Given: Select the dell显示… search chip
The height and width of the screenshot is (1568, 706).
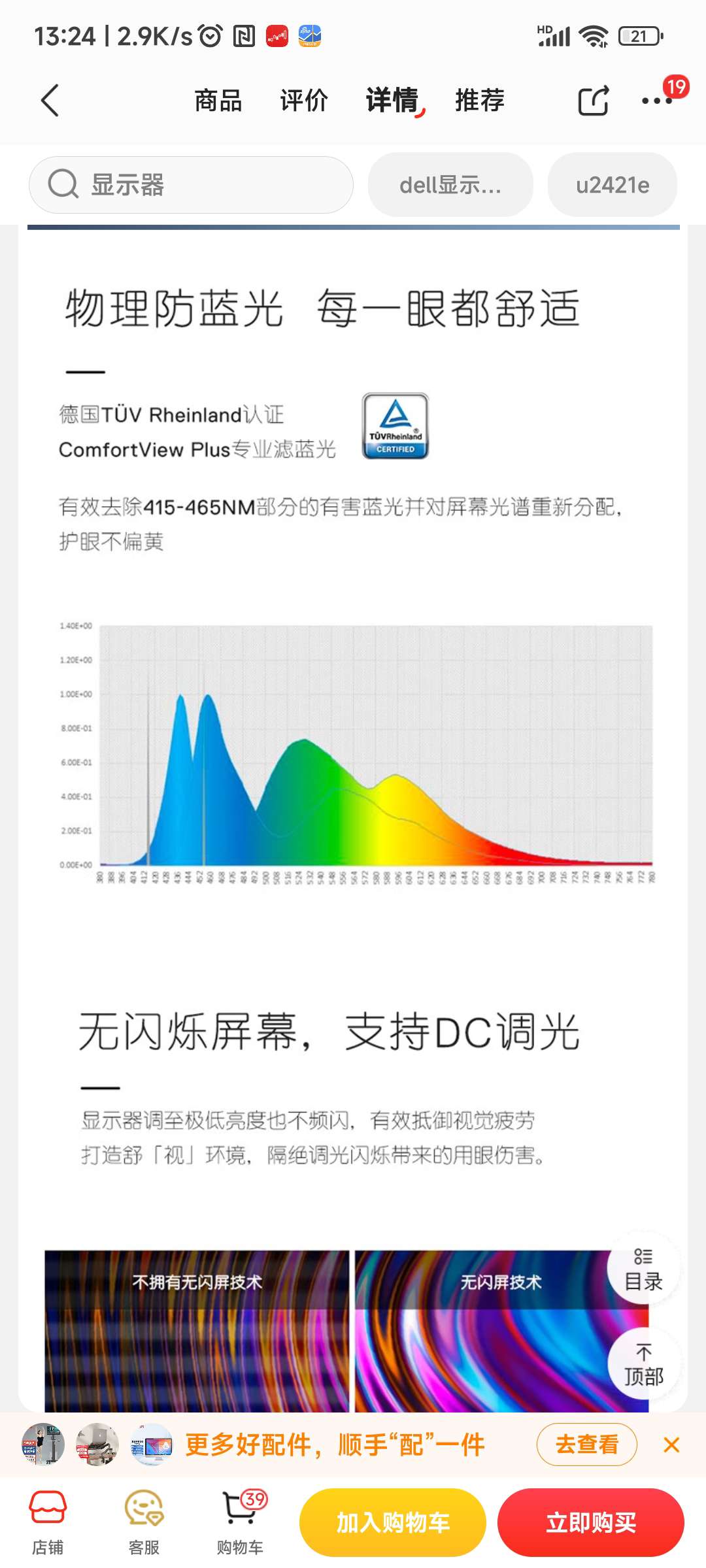Looking at the screenshot, I should click(x=450, y=185).
